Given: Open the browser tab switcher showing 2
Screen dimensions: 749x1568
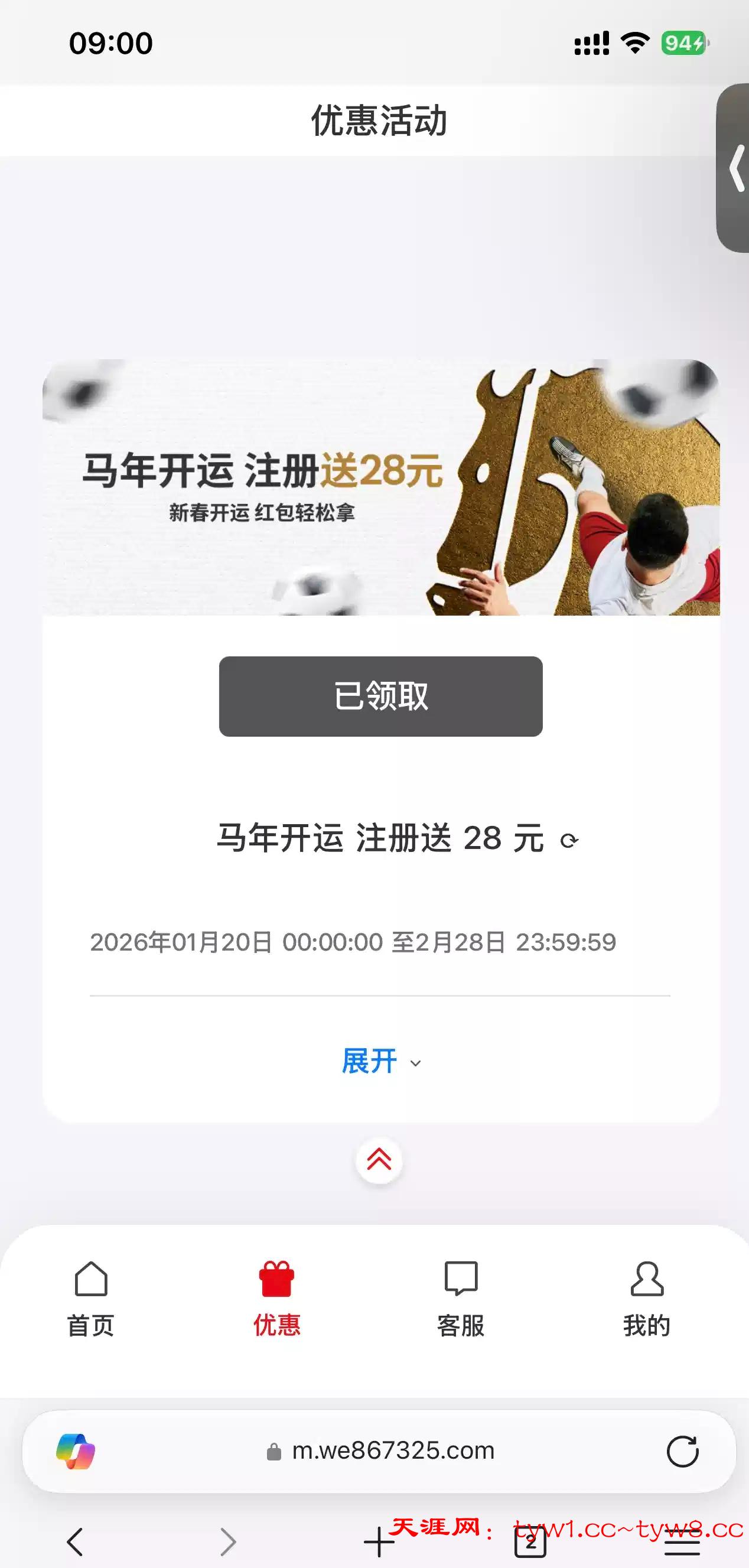Looking at the screenshot, I should tap(530, 1543).
